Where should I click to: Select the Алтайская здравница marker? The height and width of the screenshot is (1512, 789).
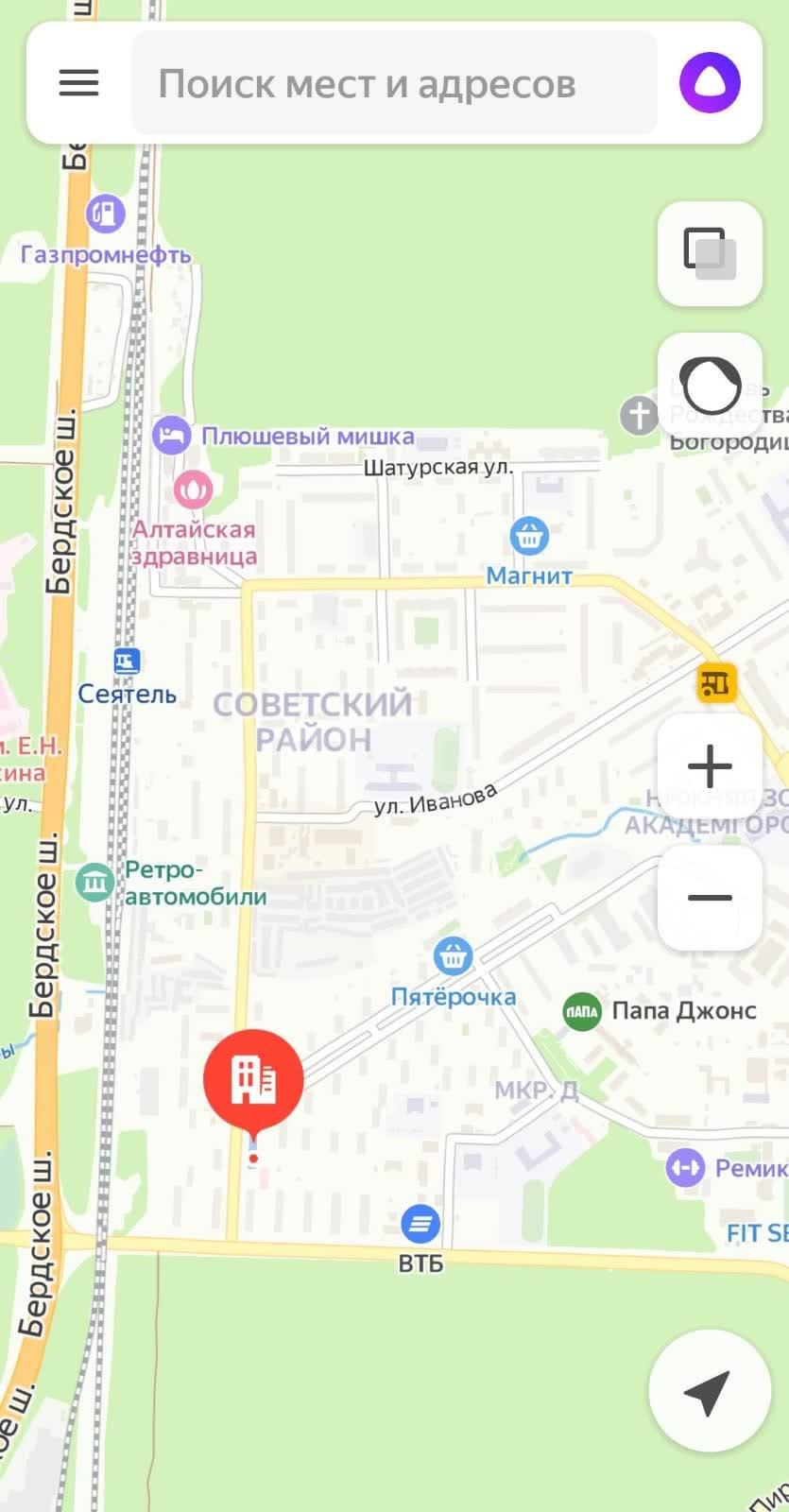click(193, 490)
